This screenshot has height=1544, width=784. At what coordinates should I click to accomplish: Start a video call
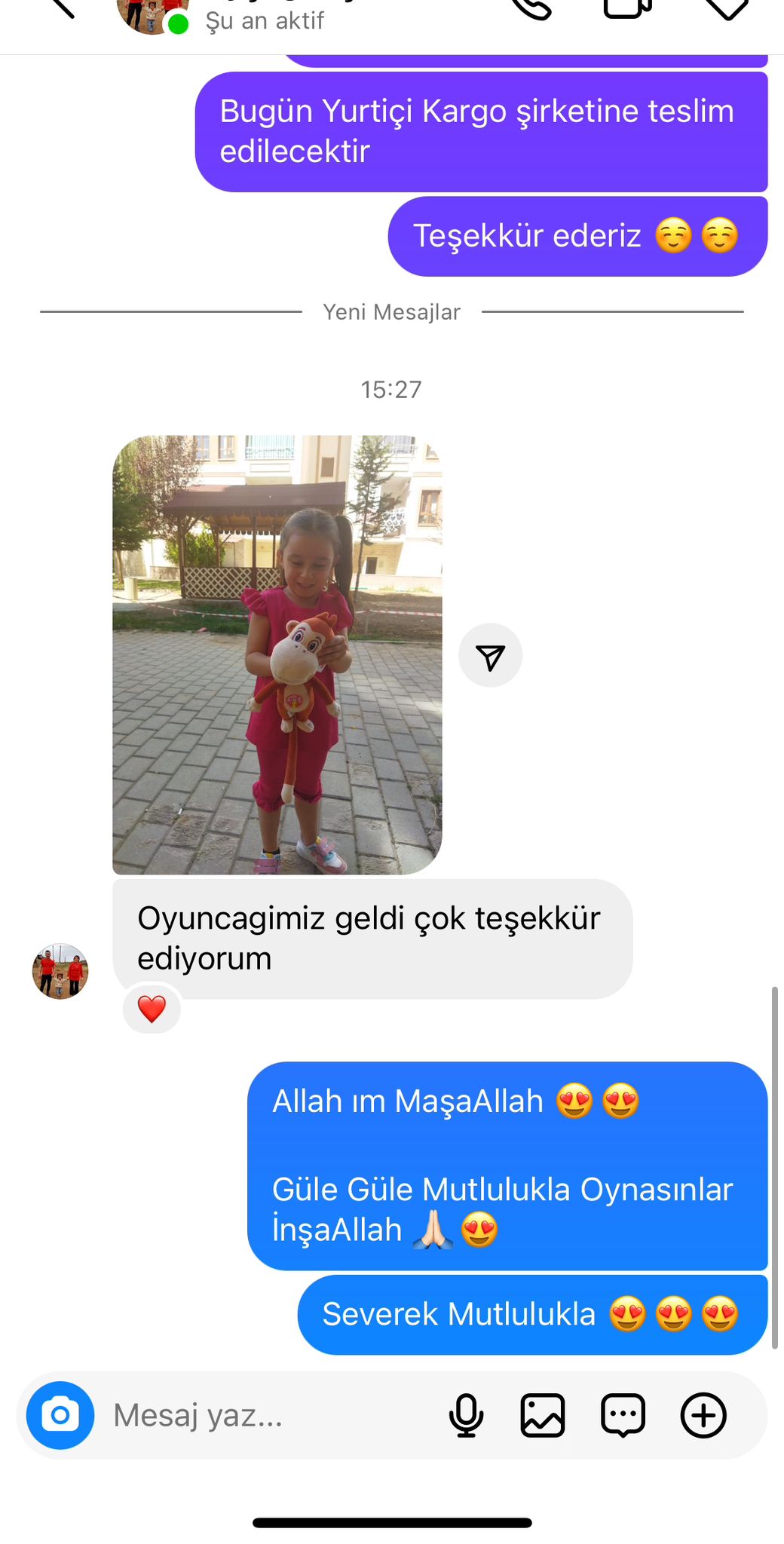click(628, 8)
